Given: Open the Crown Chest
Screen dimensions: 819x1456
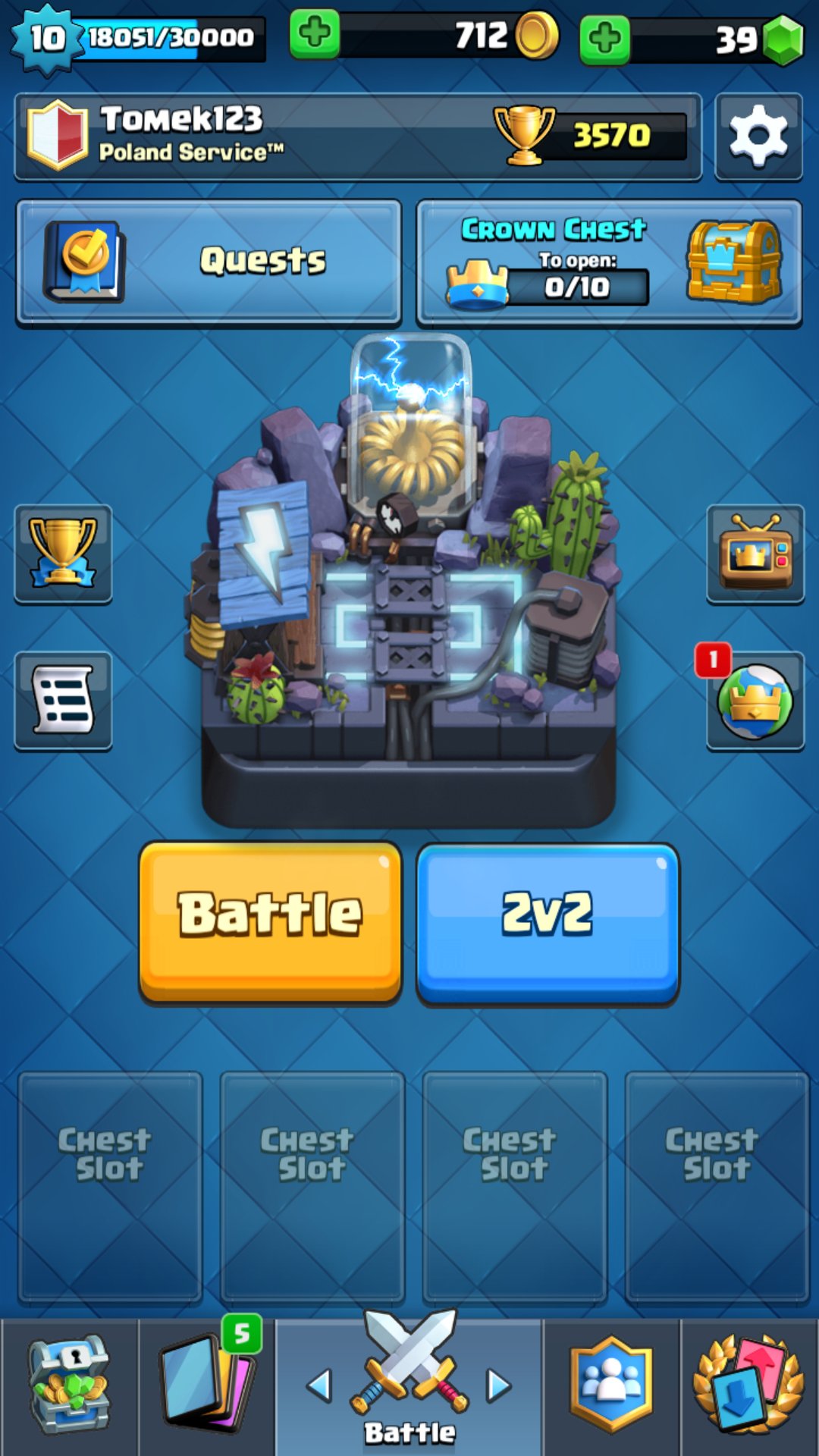Looking at the screenshot, I should pos(610,262).
